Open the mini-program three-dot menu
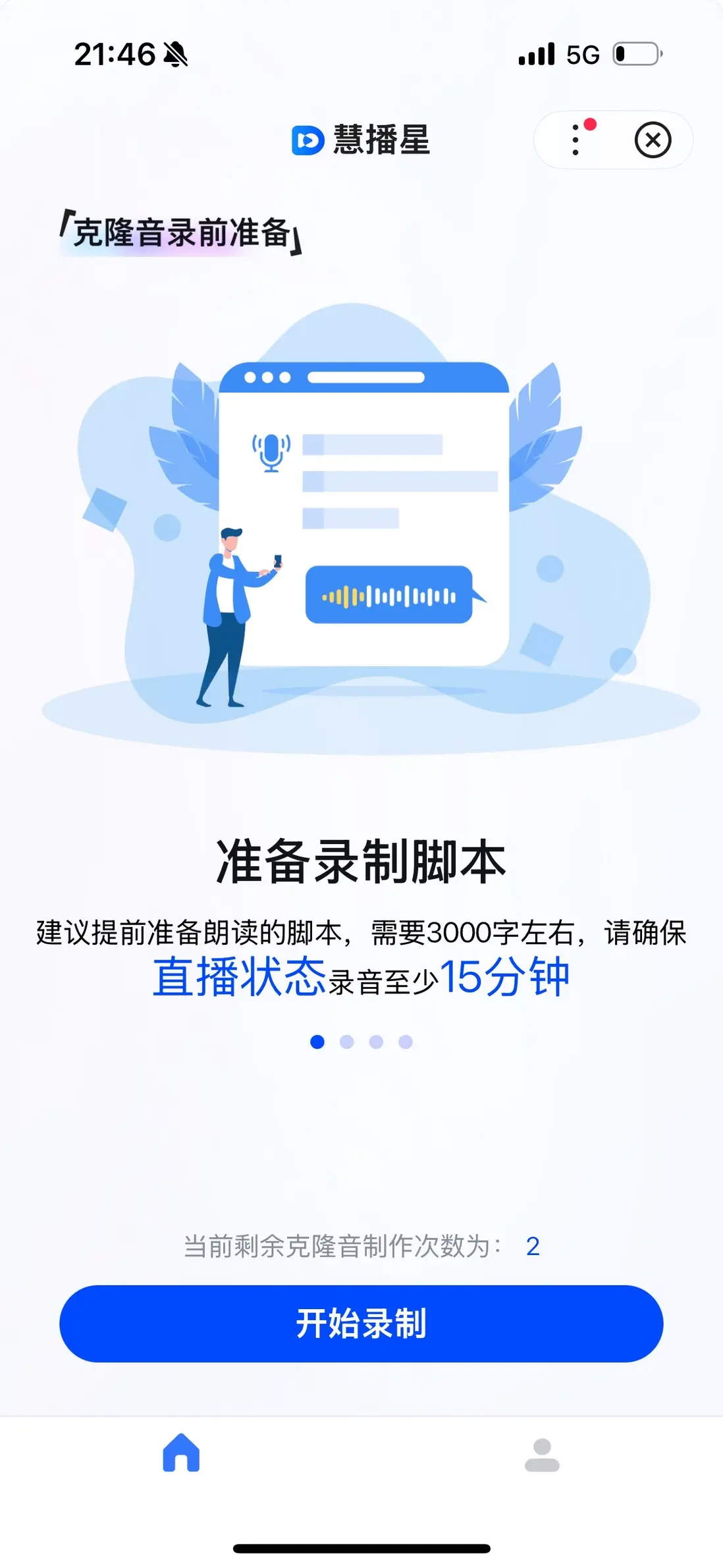Image resolution: width=723 pixels, height=1568 pixels. [x=574, y=140]
